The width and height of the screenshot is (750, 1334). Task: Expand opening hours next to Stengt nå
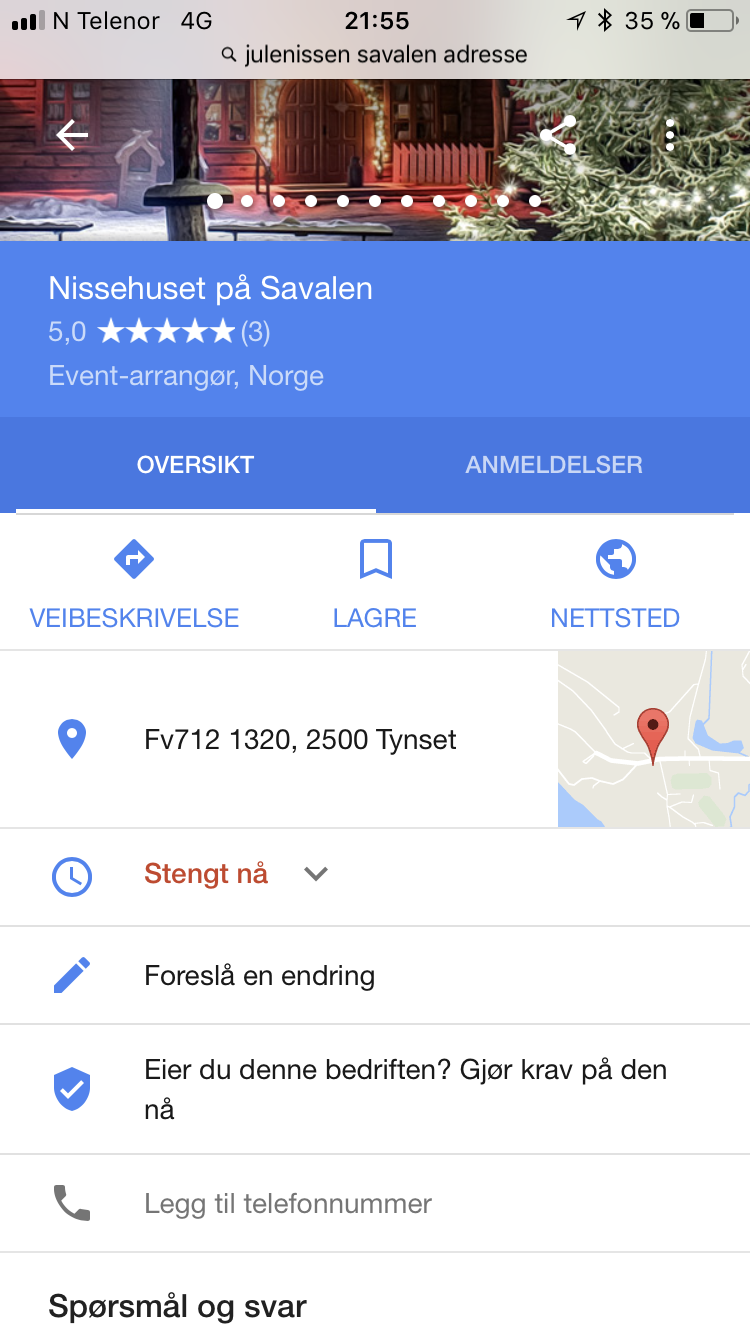coord(316,874)
